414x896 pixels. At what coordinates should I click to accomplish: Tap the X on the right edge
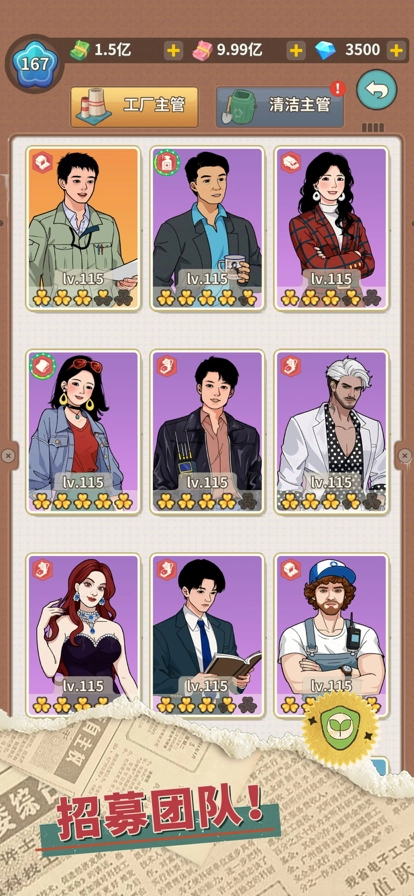pyautogui.click(x=405, y=456)
